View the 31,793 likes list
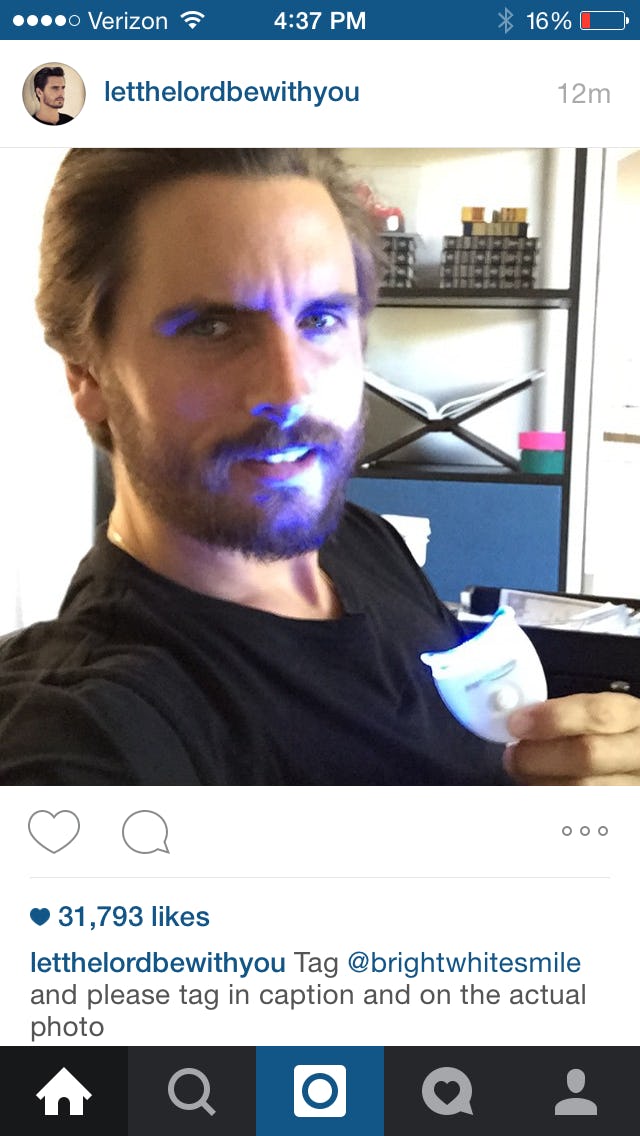 [x=120, y=916]
